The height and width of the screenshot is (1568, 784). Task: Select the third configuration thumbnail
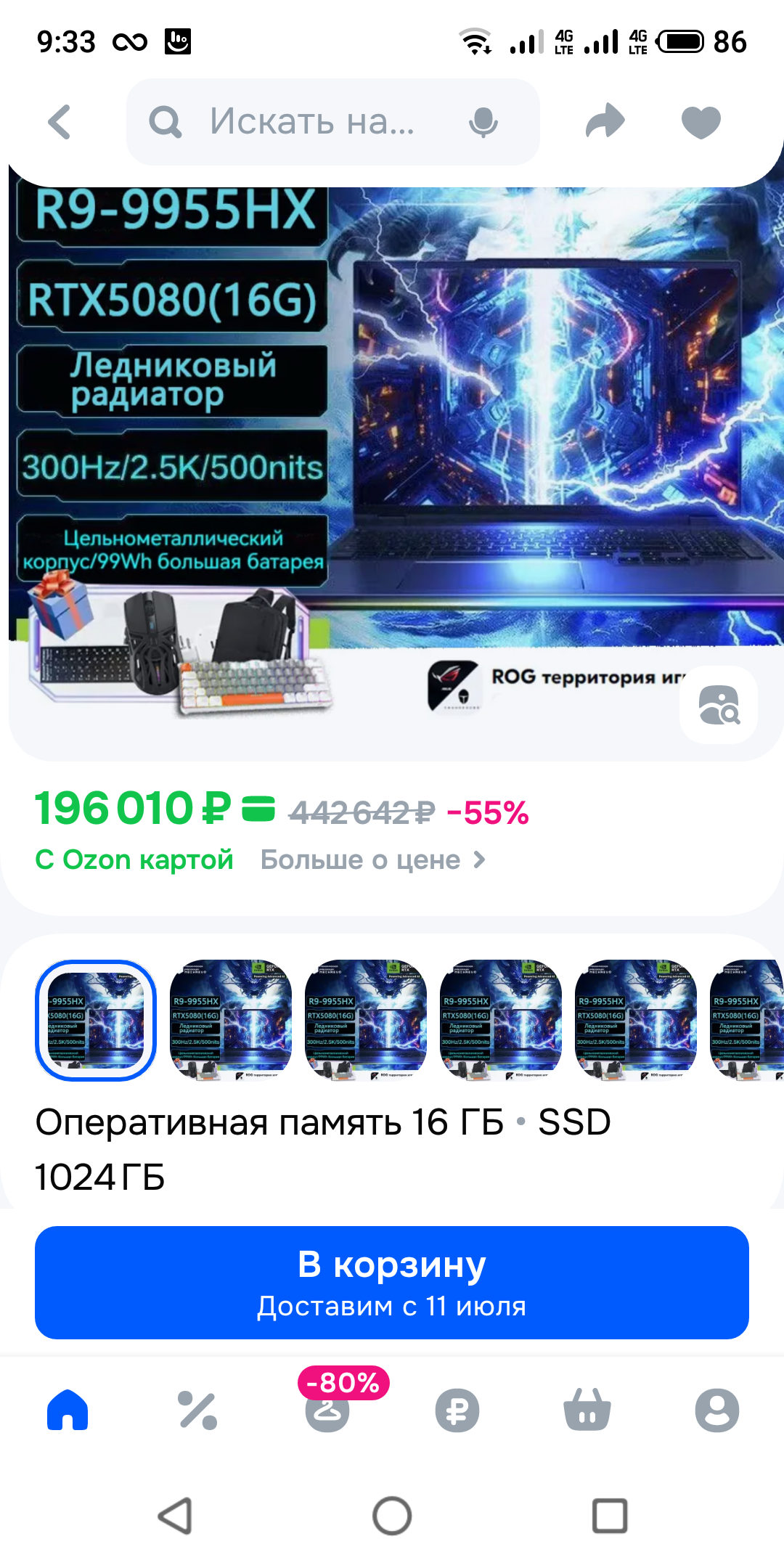tap(366, 1020)
